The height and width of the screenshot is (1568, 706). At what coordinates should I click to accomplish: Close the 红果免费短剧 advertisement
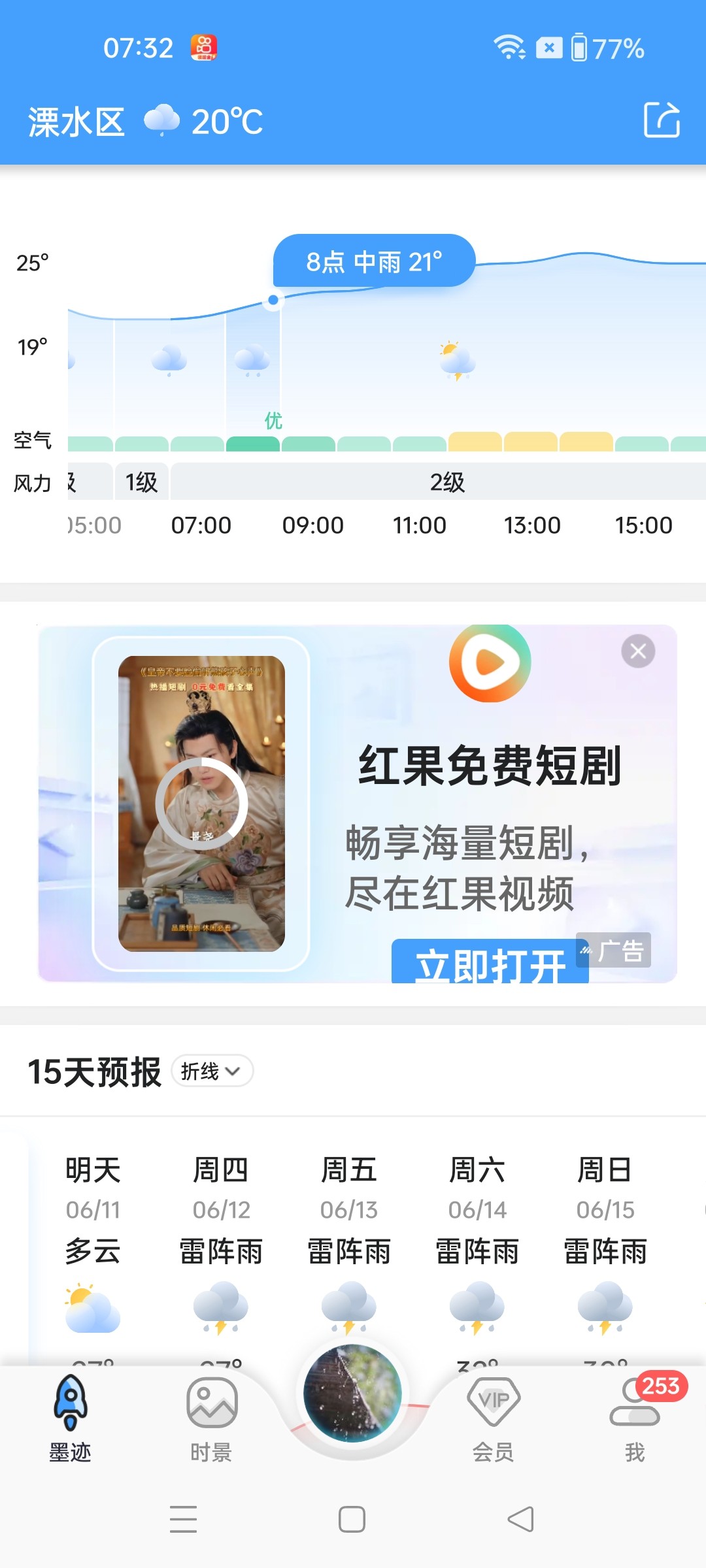638,651
